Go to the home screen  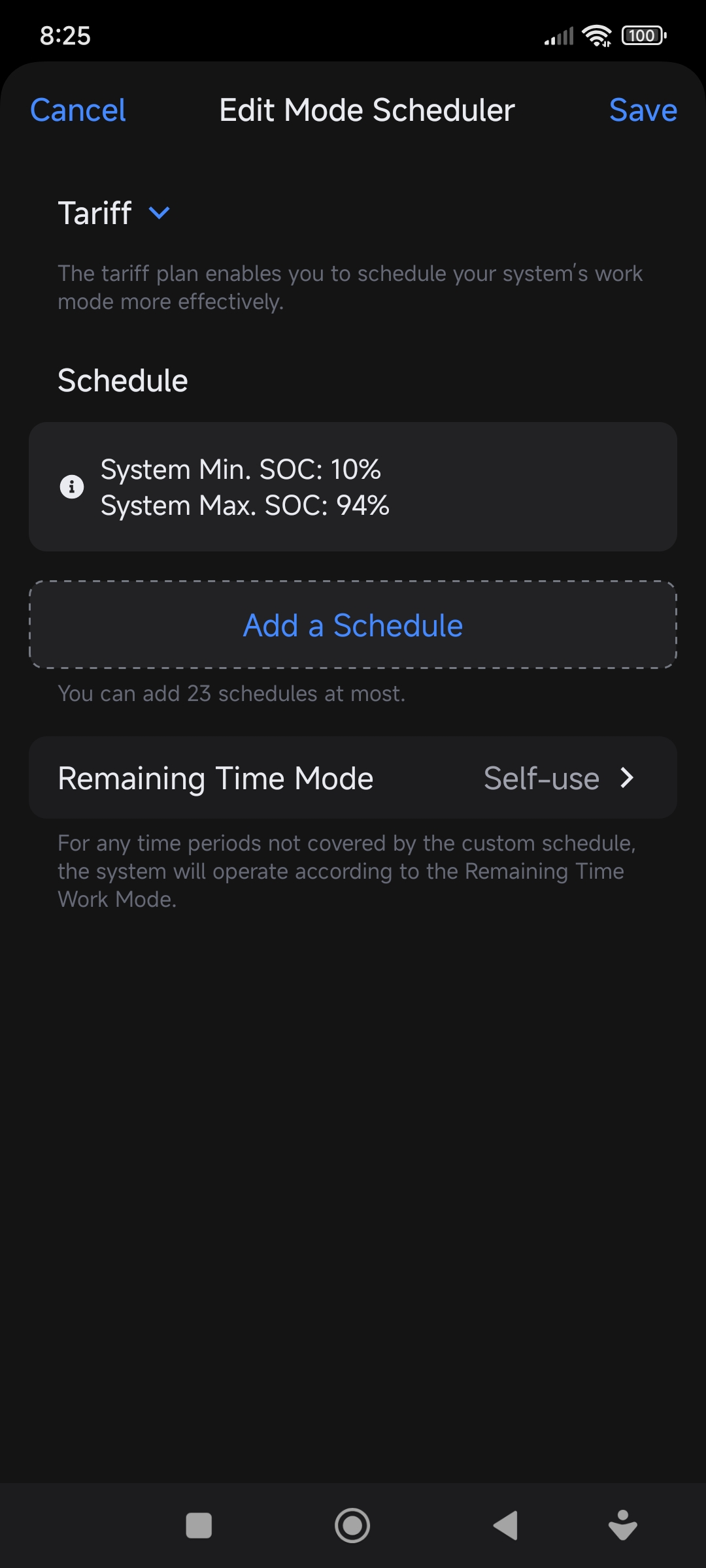[x=352, y=1526]
